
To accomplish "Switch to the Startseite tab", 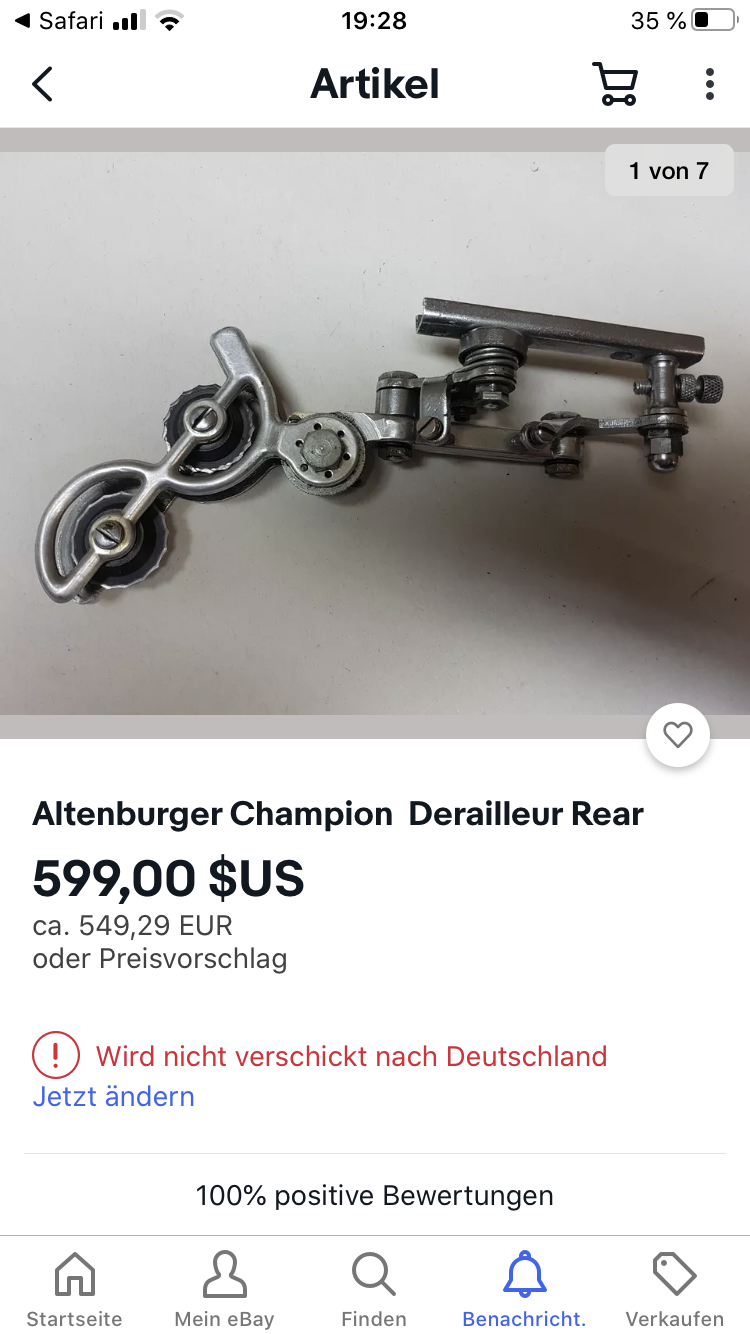I will 74,1290.
